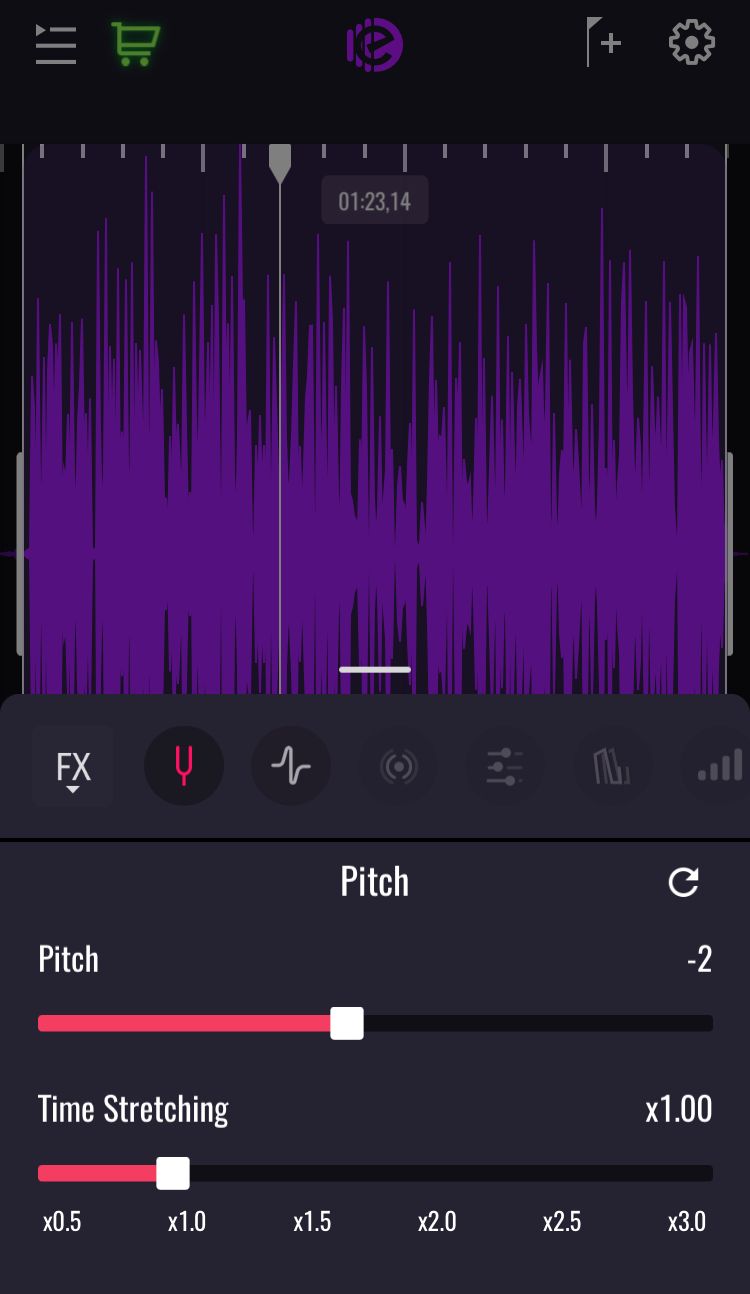The height and width of the screenshot is (1294, 750).
Task: Open the waveform effect tool
Action: coord(290,766)
